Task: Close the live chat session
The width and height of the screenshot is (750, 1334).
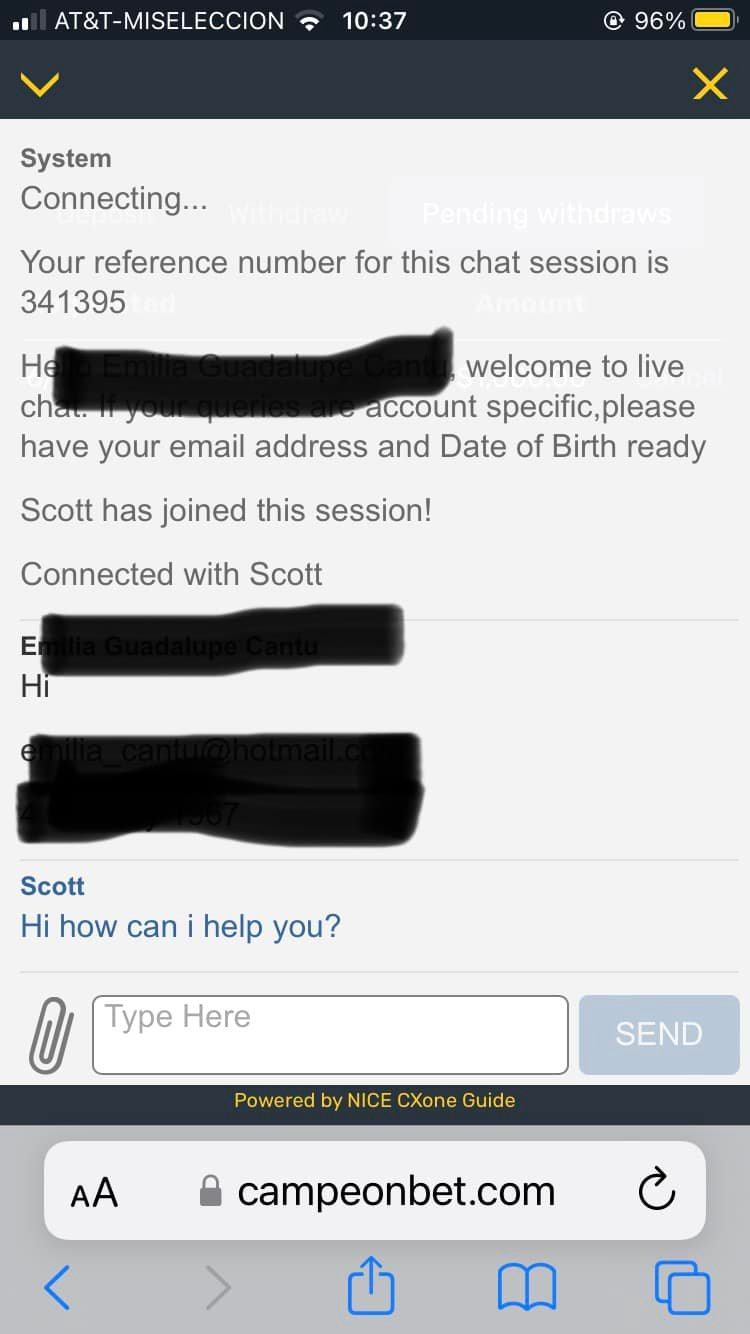Action: tap(710, 85)
